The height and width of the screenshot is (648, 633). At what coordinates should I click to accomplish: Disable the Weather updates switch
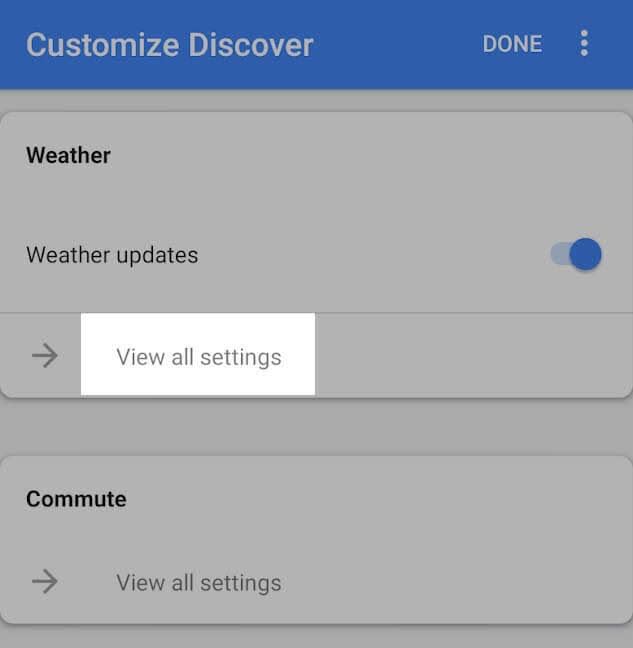577,254
